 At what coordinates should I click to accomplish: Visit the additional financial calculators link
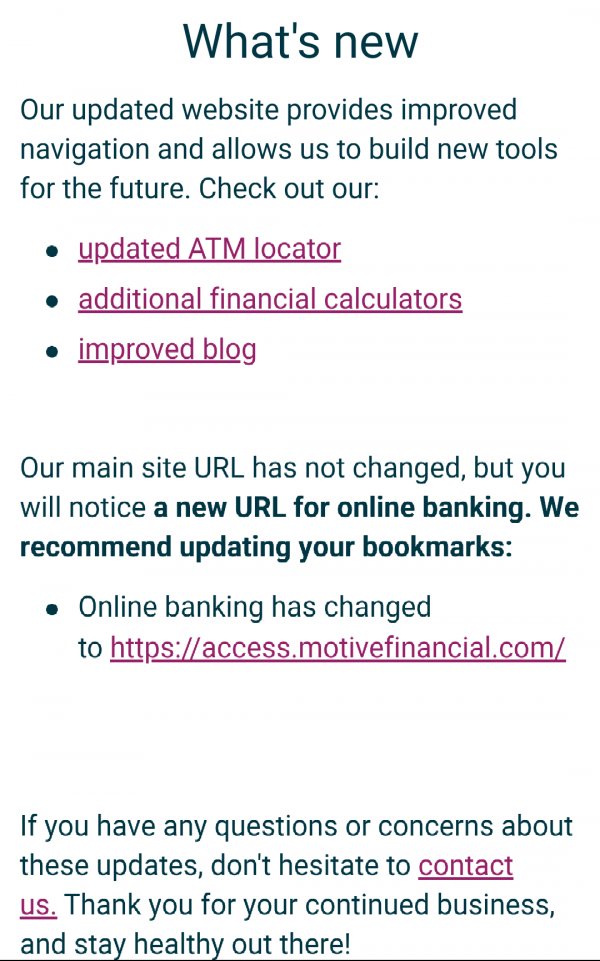click(x=270, y=299)
